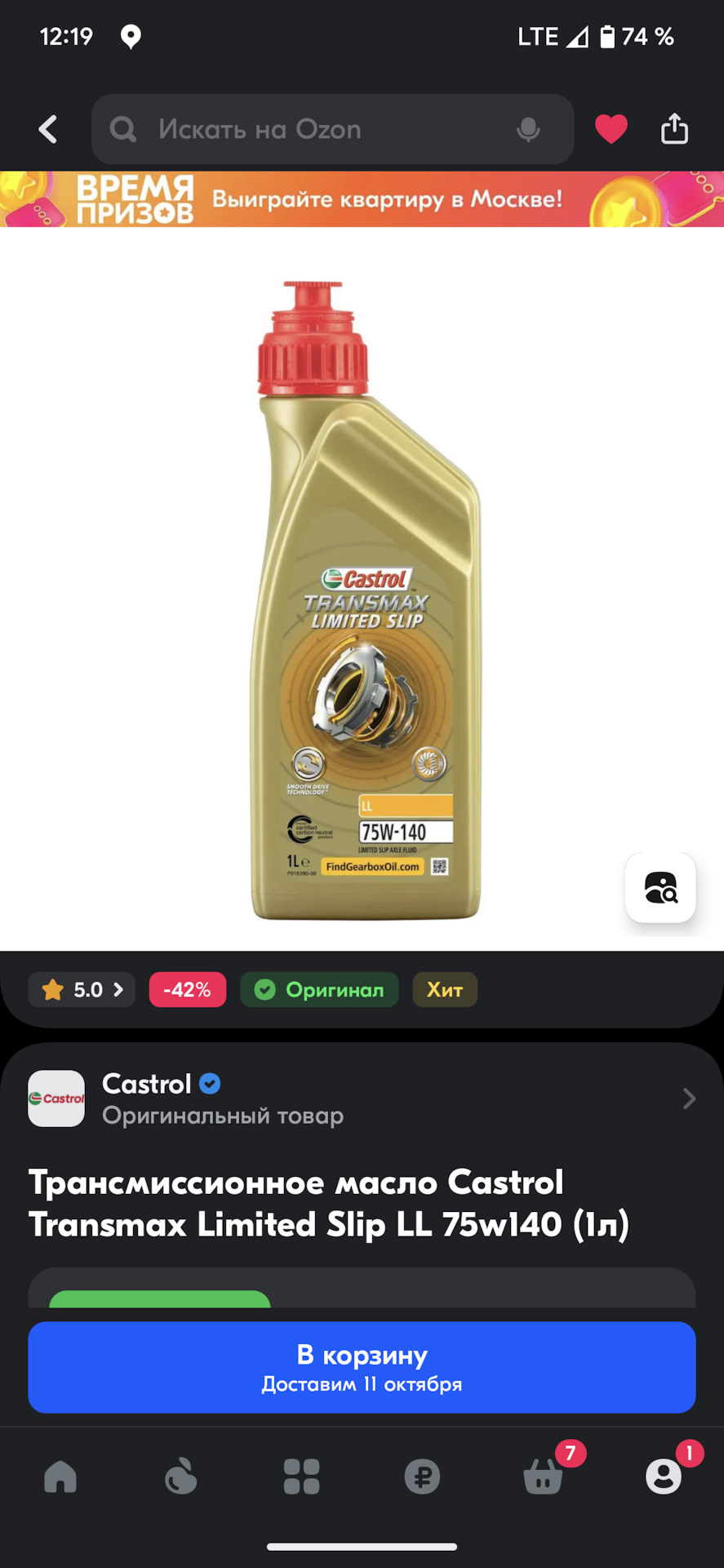The width and height of the screenshot is (724, 1568).
Task: Add the oil with 'В корзину'
Action: click(362, 1367)
